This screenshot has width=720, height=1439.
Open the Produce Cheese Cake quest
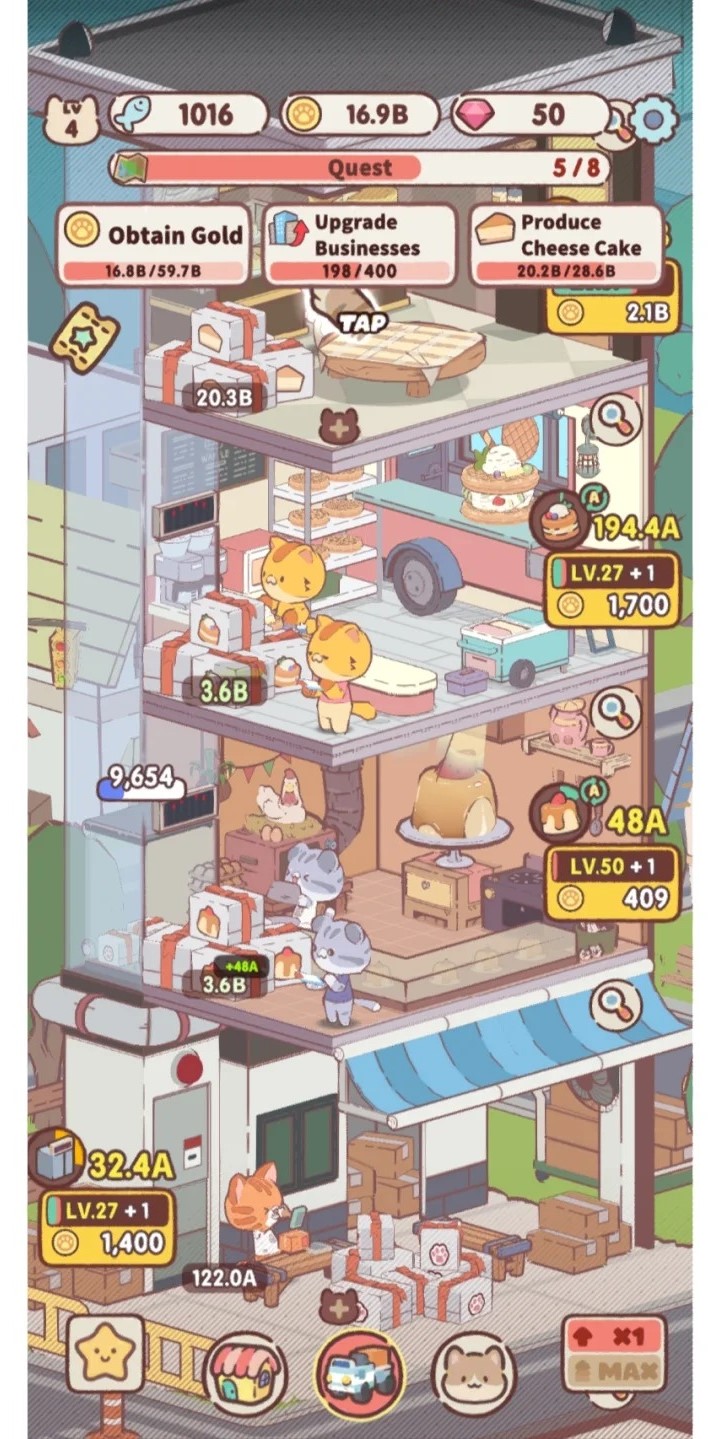coord(566,245)
